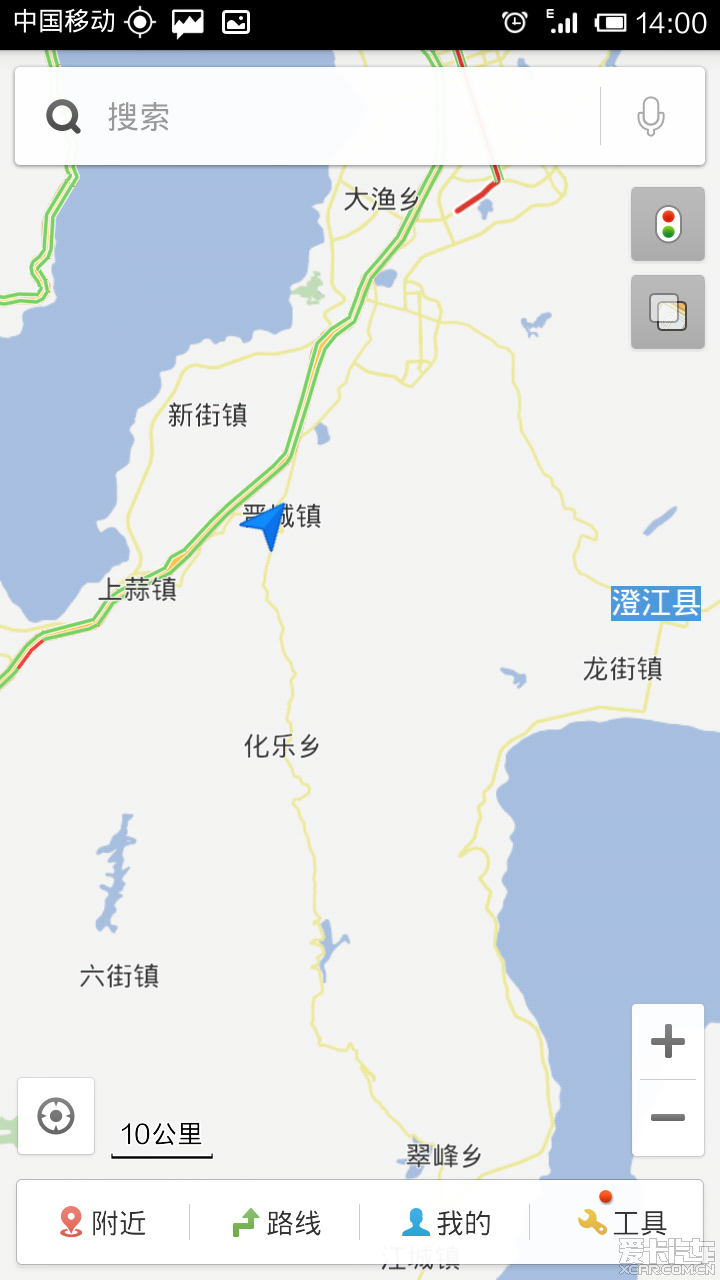Toggle the traffic light layer

[667, 224]
